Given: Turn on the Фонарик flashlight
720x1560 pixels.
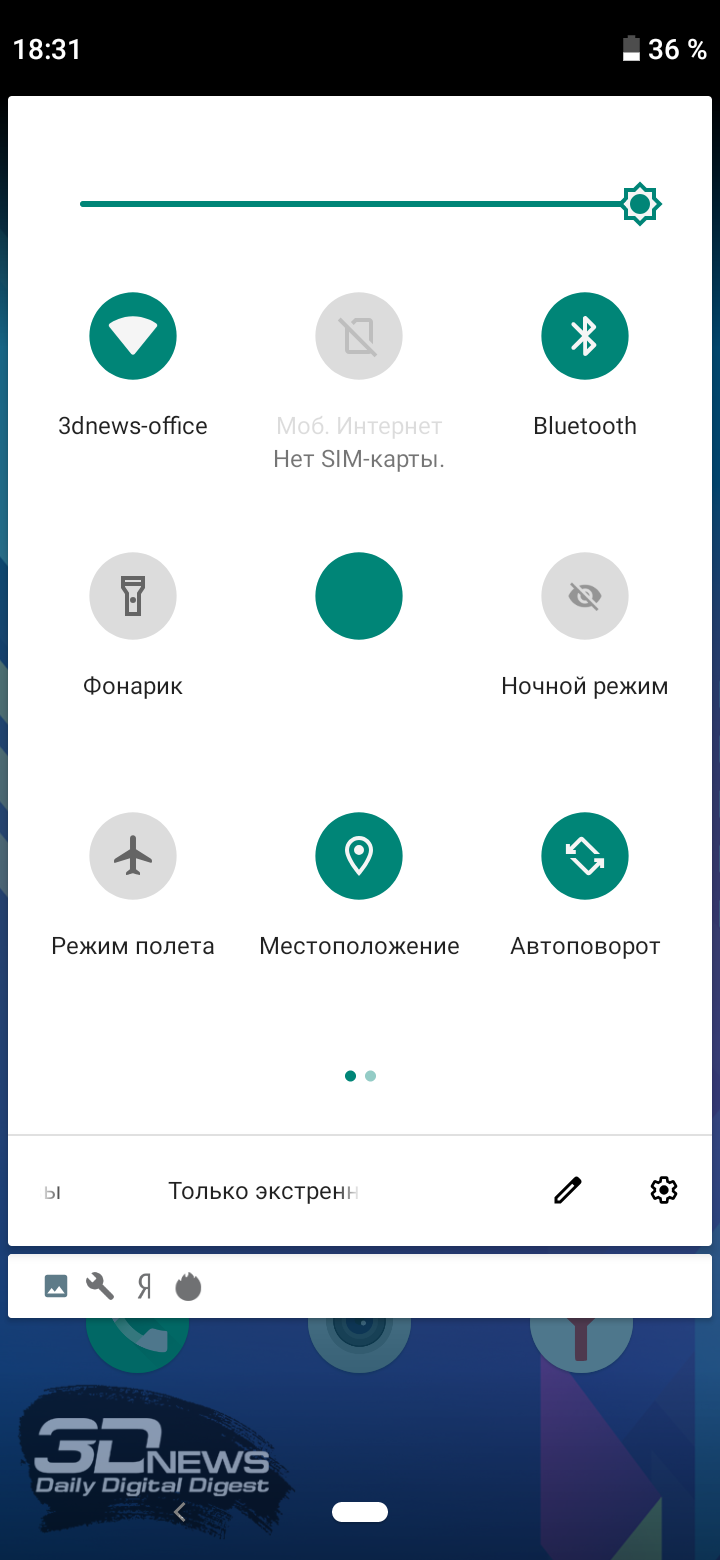Looking at the screenshot, I should [x=133, y=596].
